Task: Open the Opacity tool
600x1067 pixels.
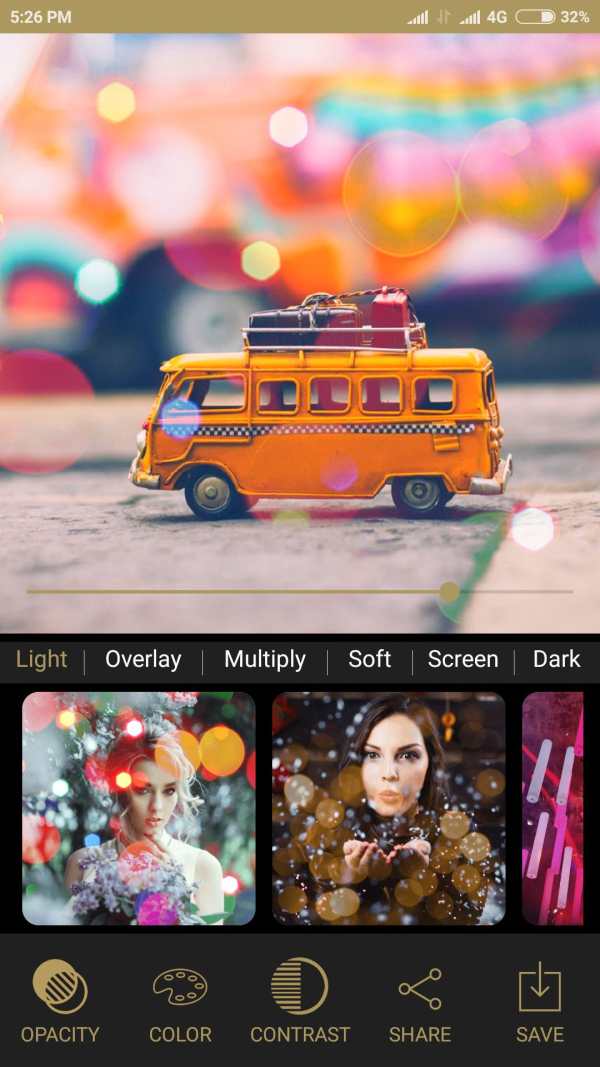Action: [x=60, y=1001]
